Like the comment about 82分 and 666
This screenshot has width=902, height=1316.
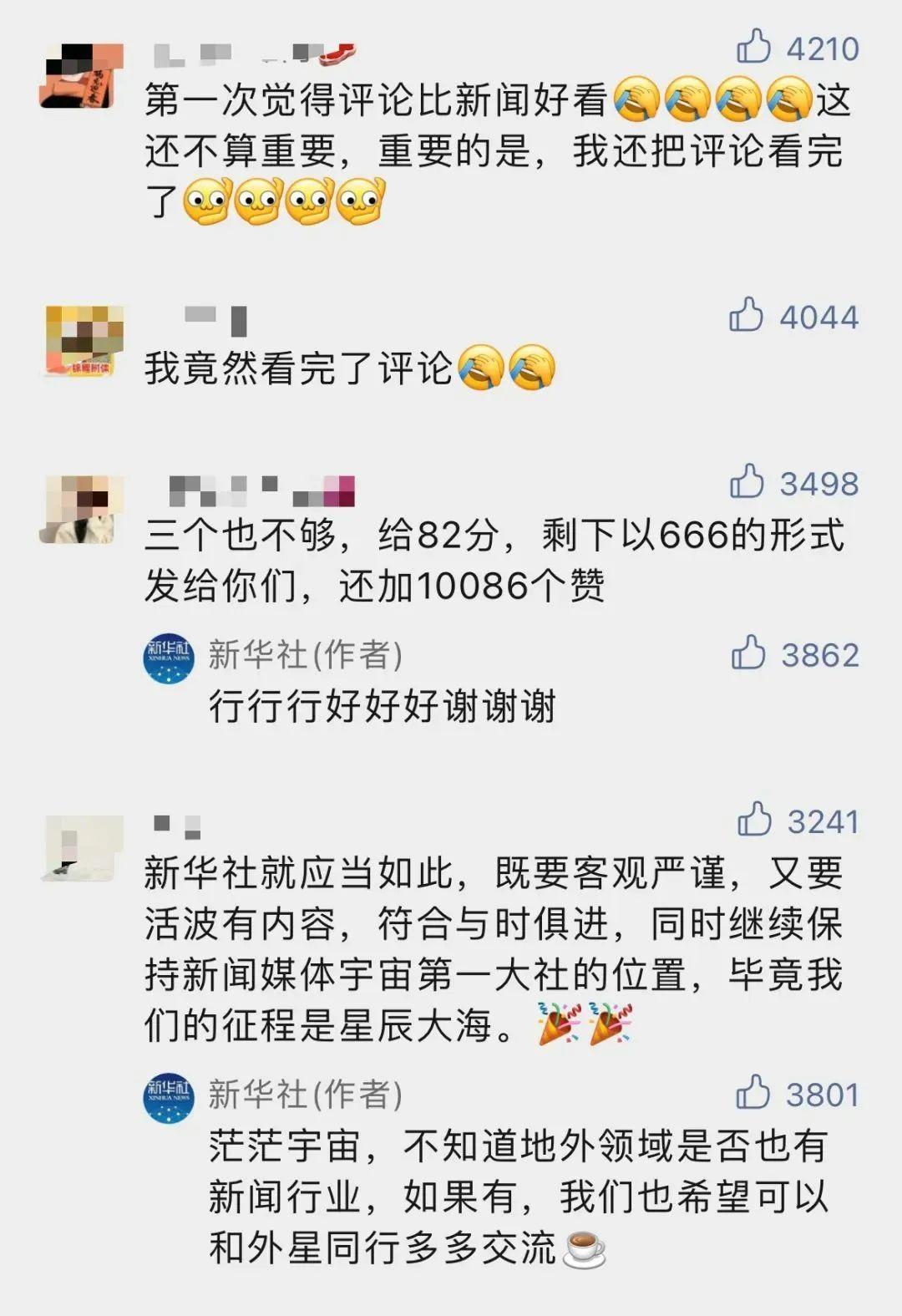coord(747,482)
